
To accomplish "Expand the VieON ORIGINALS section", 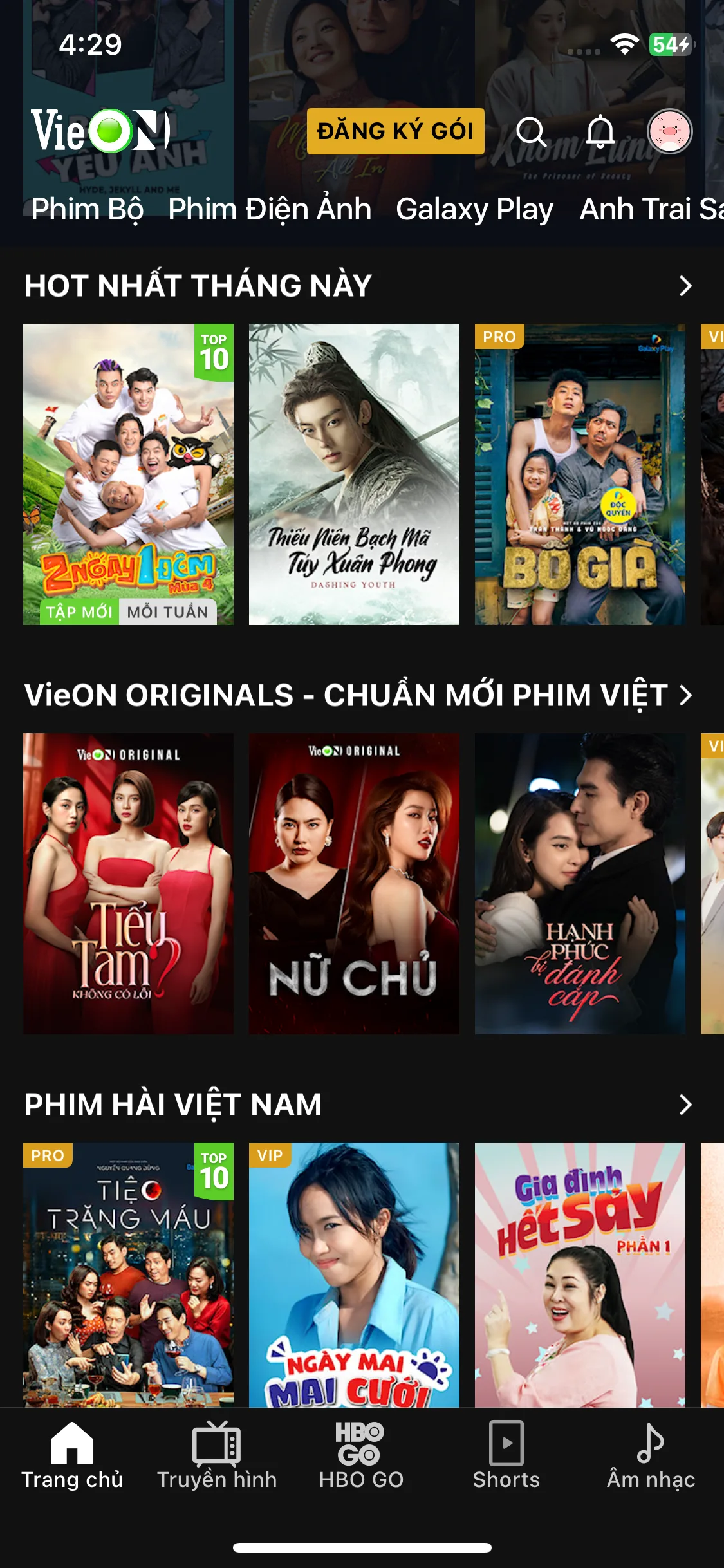I will pos(686,695).
